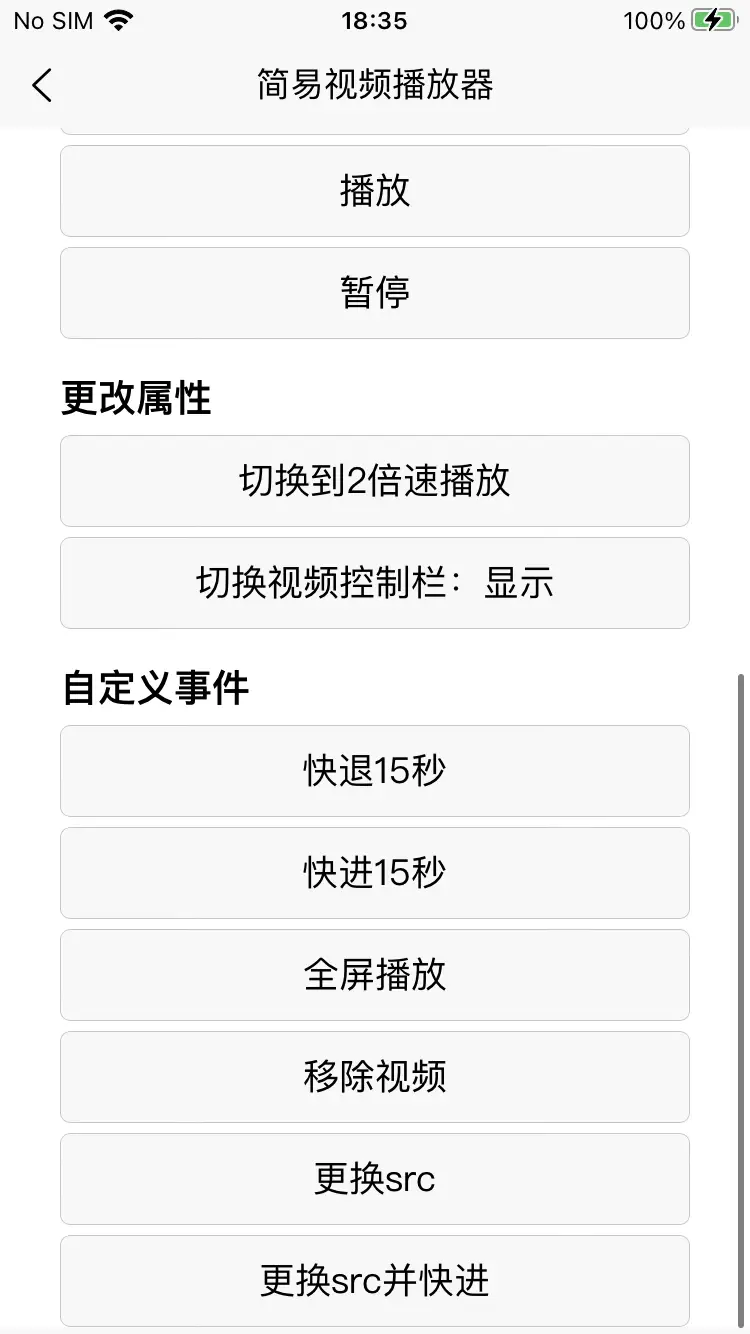Pause the video with 暂停
Screen dimensions: 750x1334
tap(375, 293)
